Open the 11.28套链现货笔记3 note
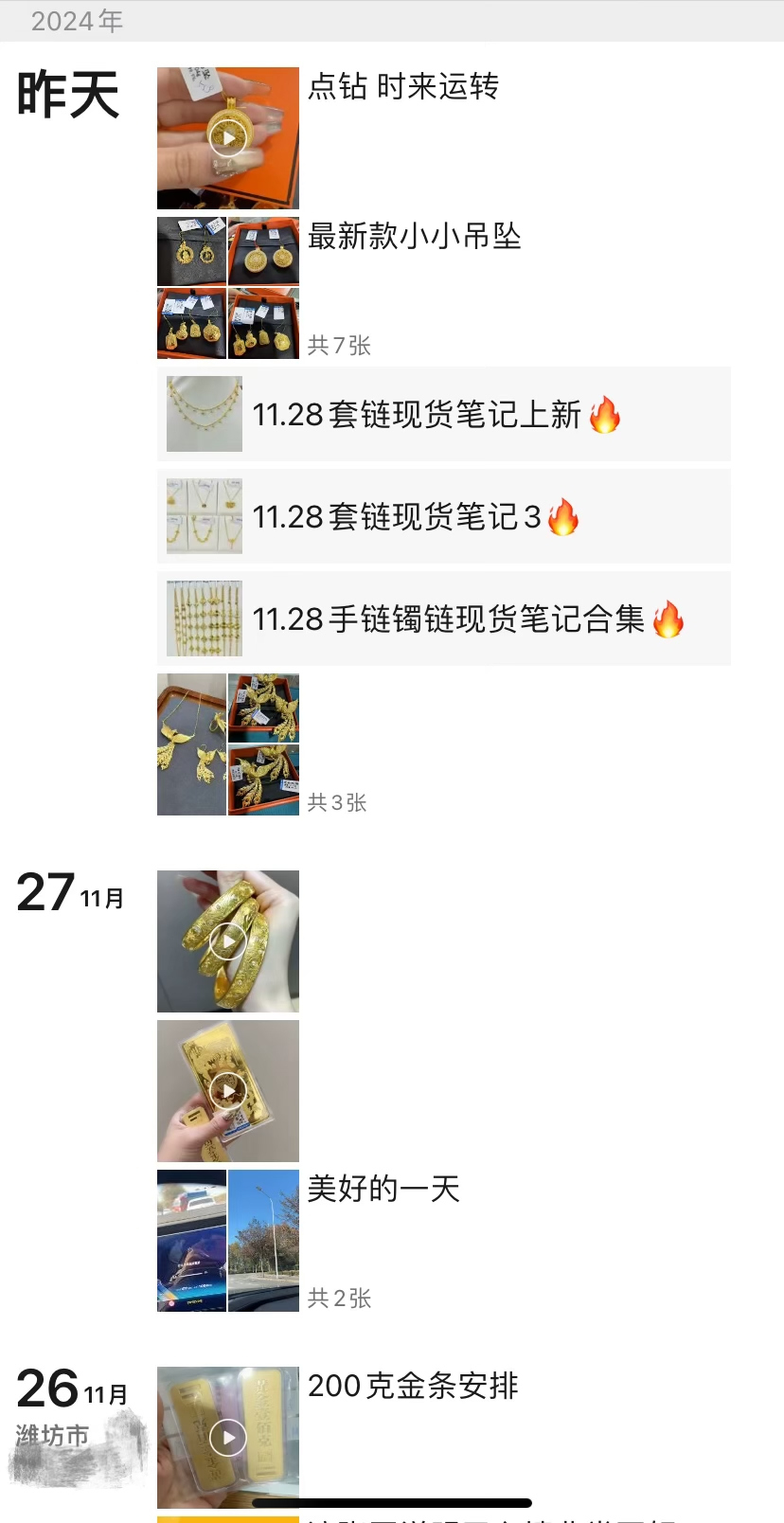The height and width of the screenshot is (1523, 784). pyautogui.click(x=443, y=517)
